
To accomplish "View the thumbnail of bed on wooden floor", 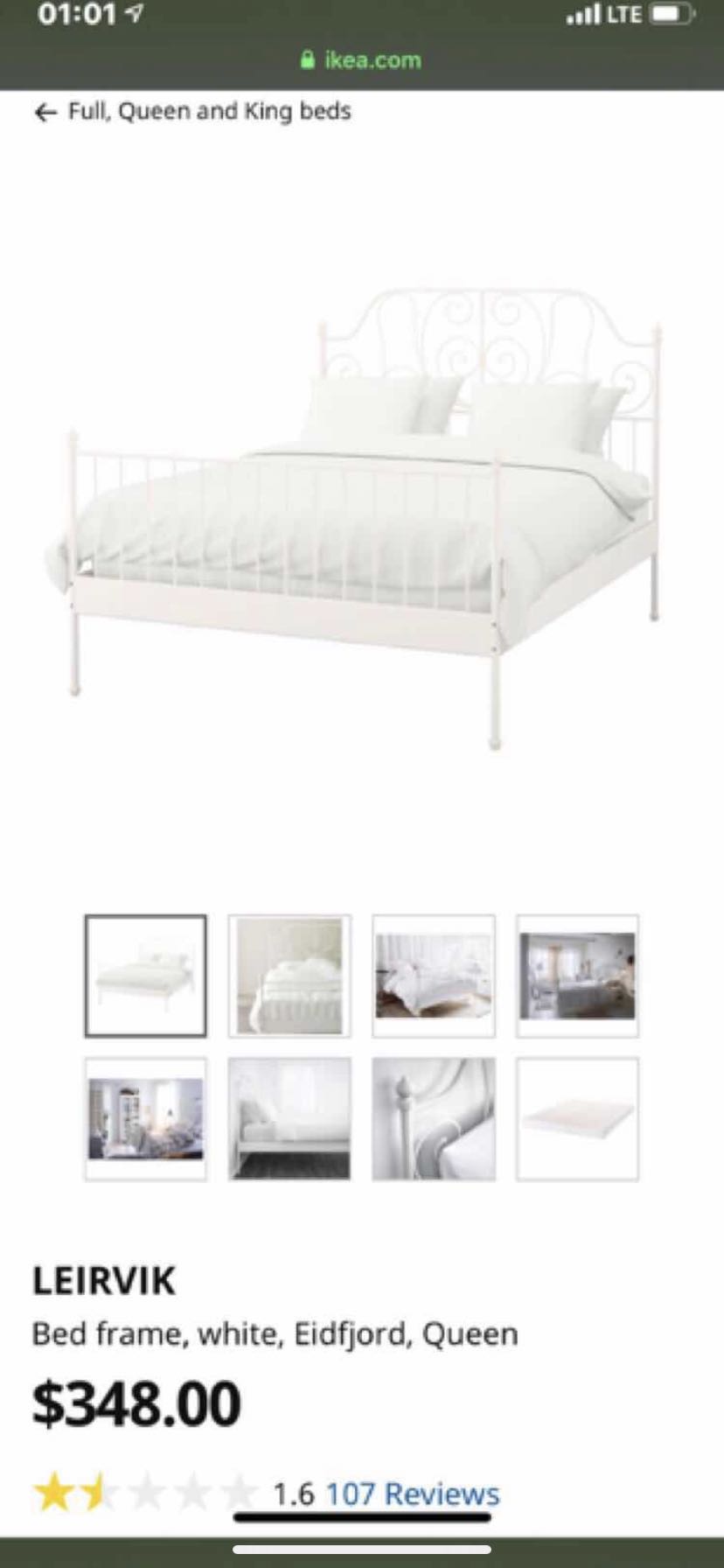I will 434,976.
